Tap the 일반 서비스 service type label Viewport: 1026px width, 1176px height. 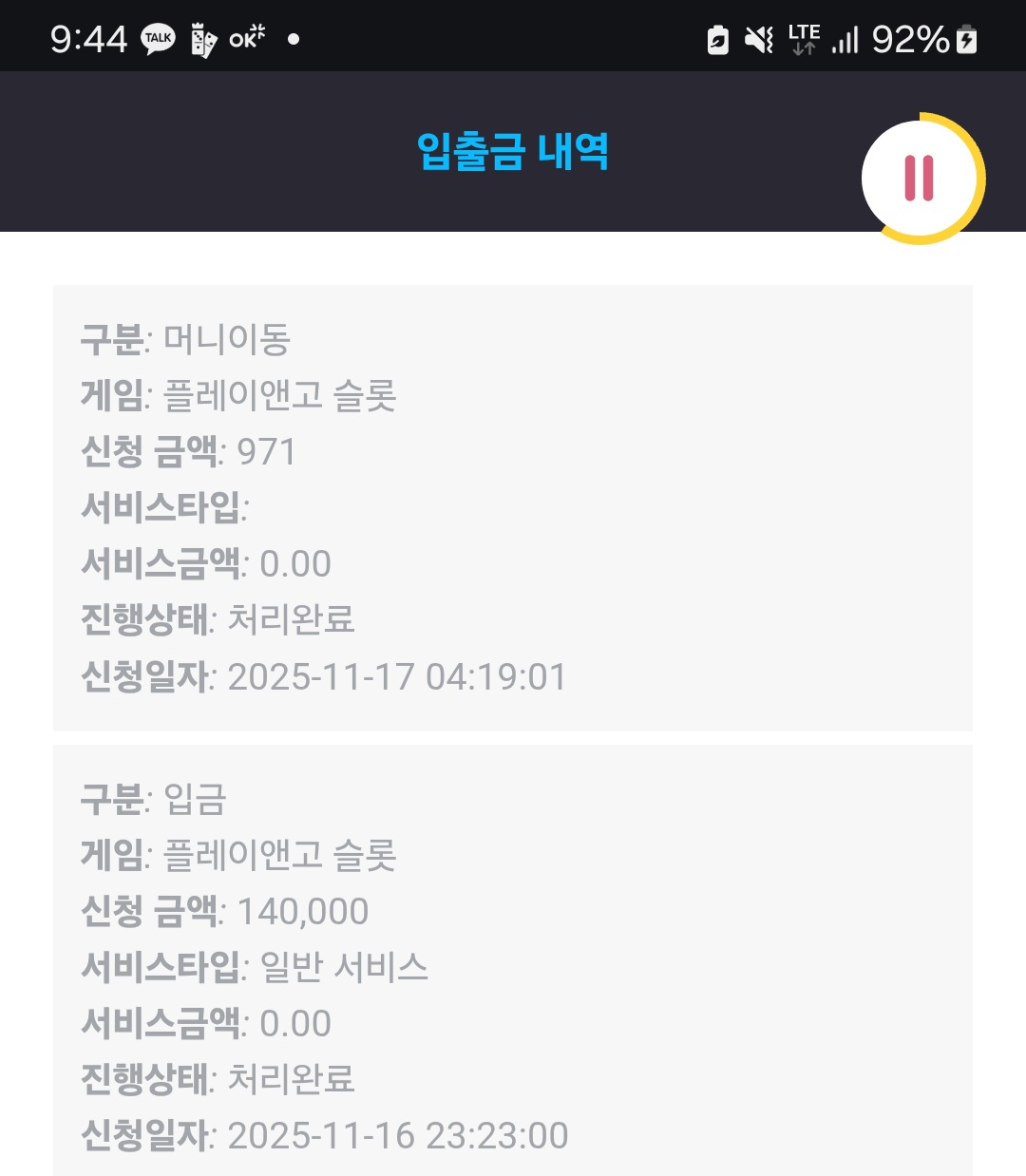point(346,967)
